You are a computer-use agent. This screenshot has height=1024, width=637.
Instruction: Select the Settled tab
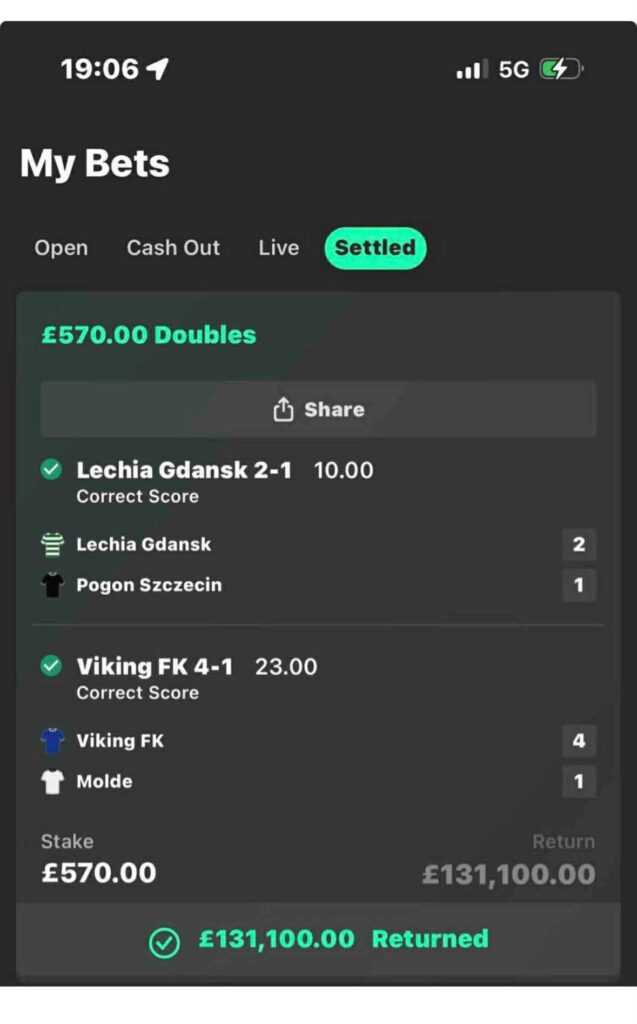point(375,248)
